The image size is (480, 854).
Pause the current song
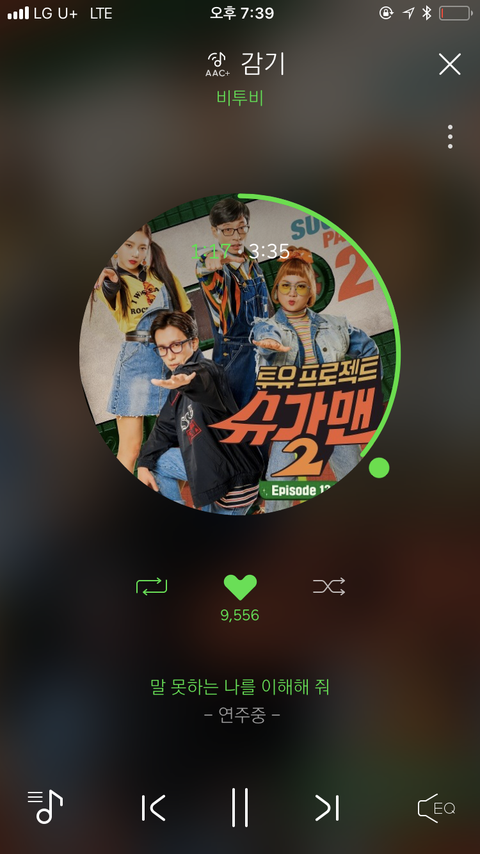240,807
